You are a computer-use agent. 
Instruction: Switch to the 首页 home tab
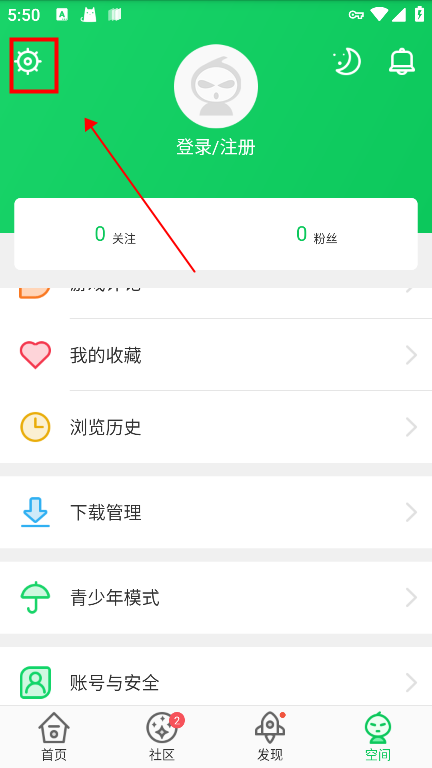point(54,736)
